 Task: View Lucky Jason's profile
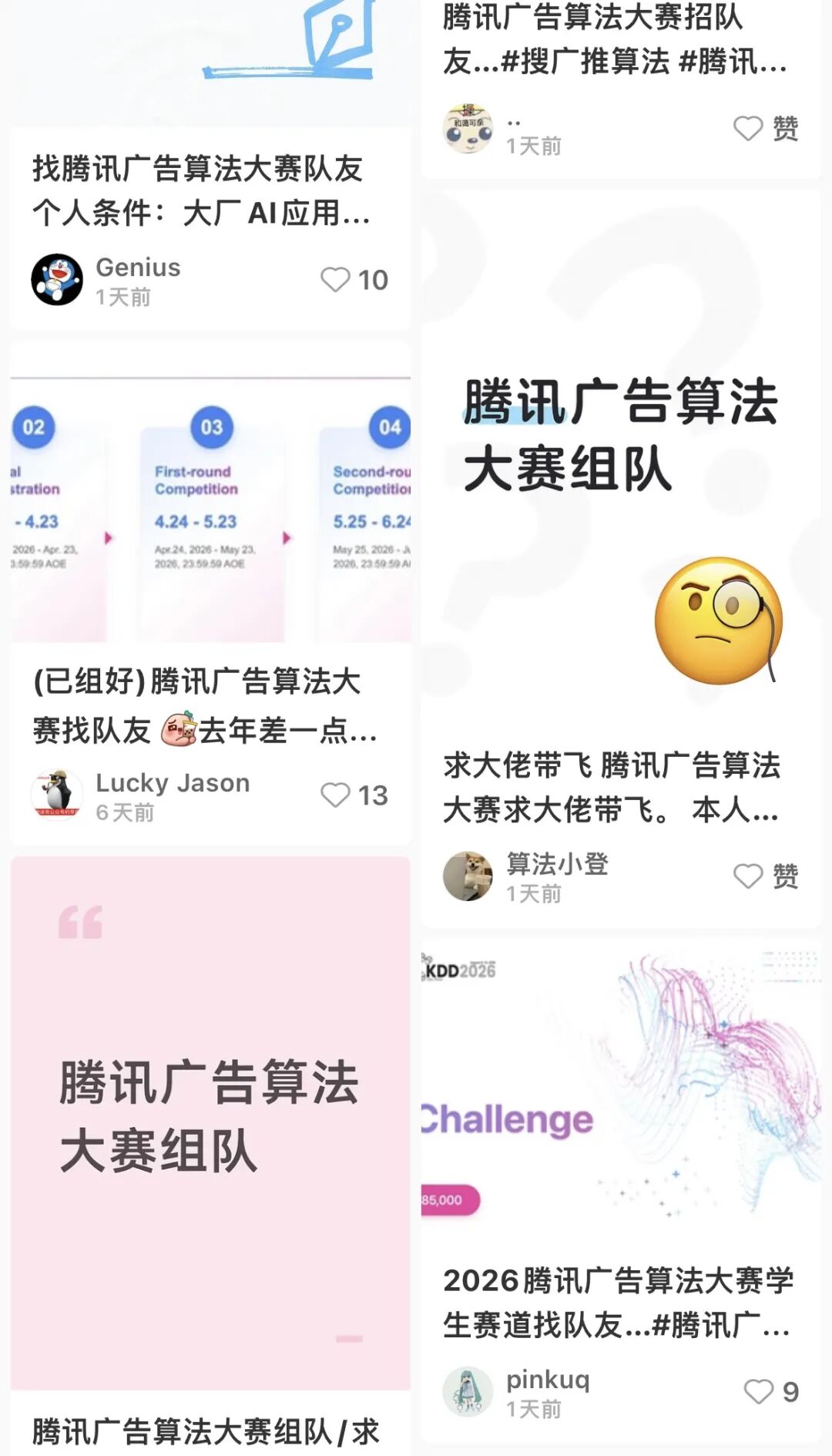pos(57,795)
